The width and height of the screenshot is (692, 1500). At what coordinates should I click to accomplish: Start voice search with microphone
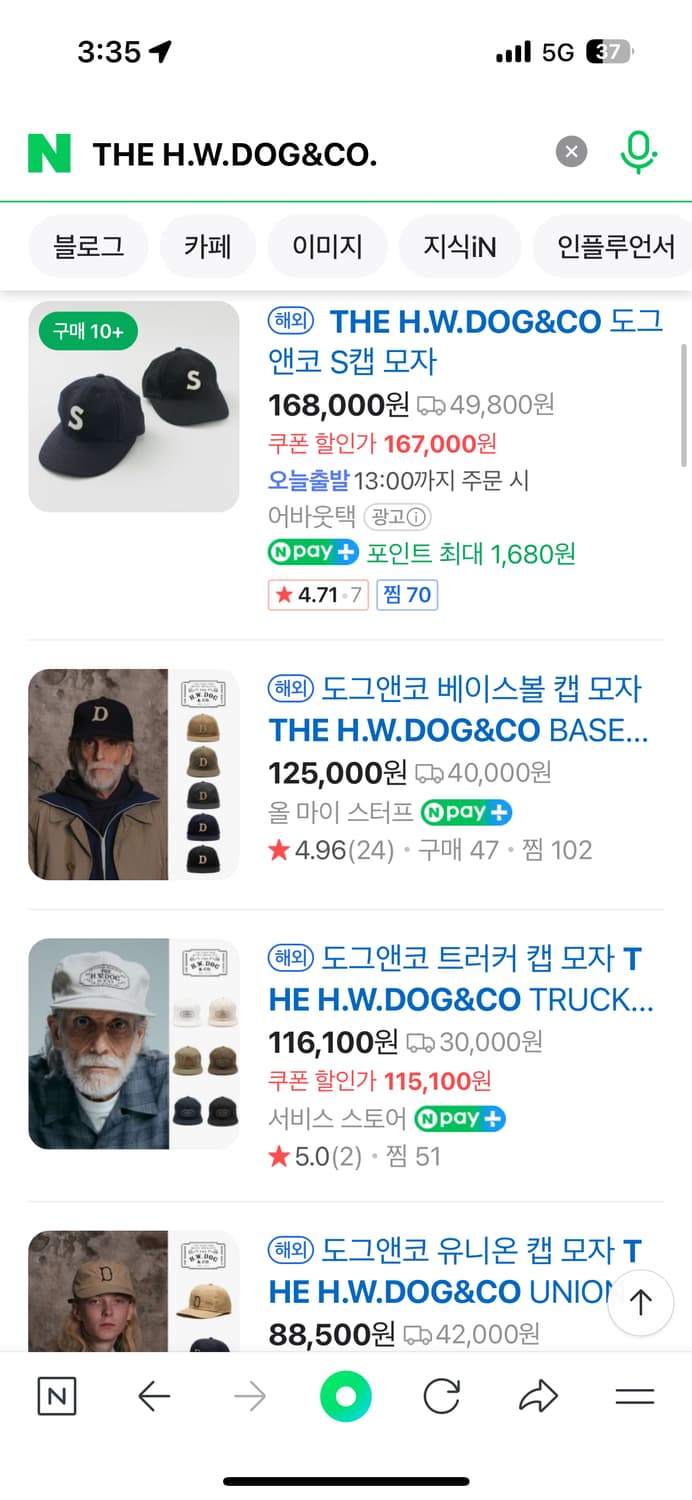638,153
